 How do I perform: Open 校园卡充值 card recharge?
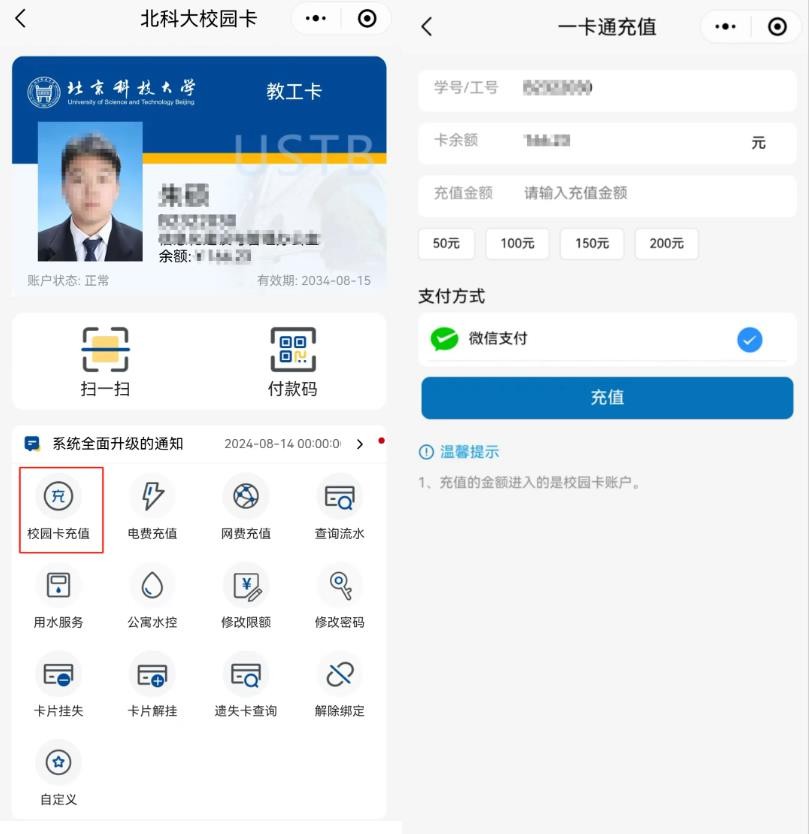(58, 507)
